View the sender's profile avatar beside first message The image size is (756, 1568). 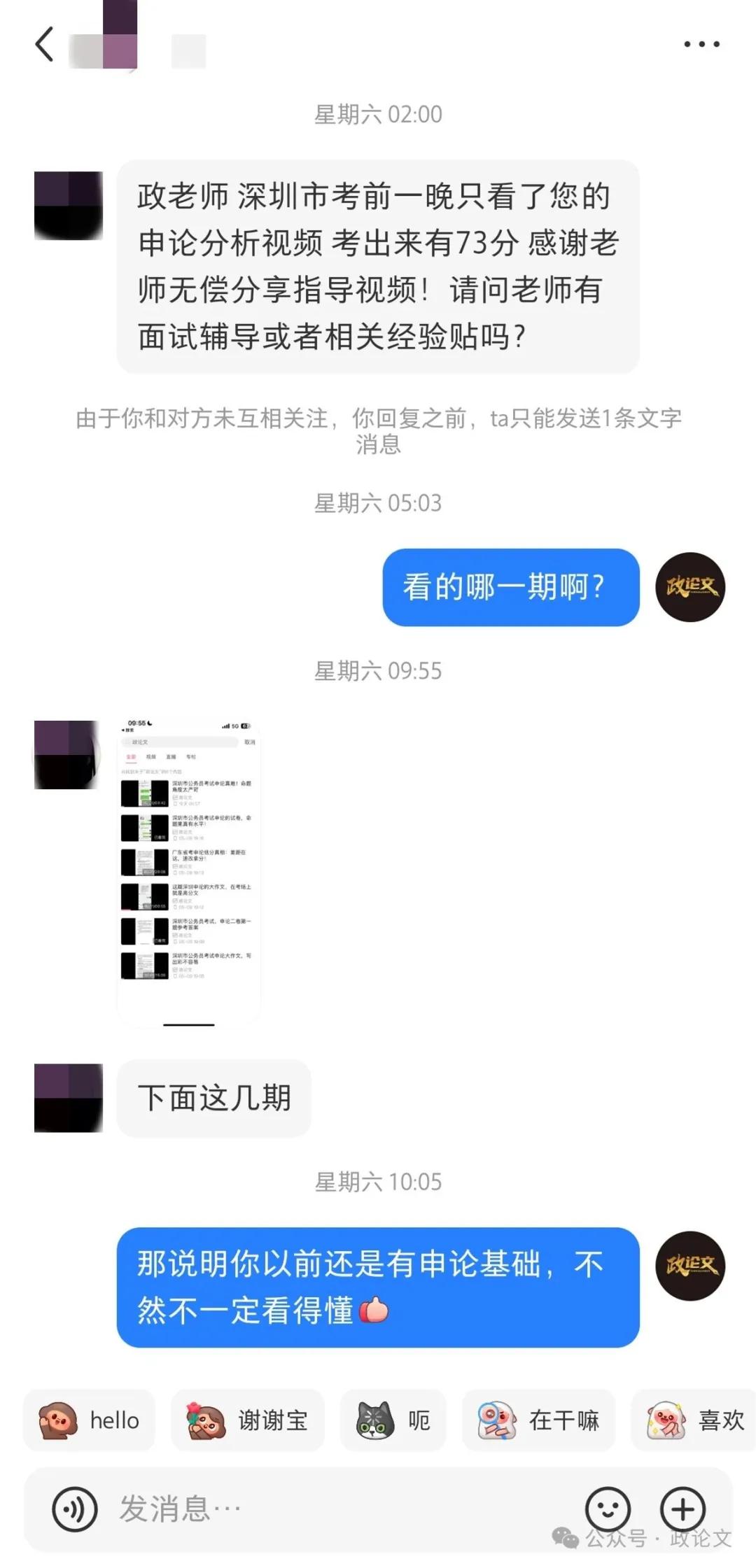(69, 206)
